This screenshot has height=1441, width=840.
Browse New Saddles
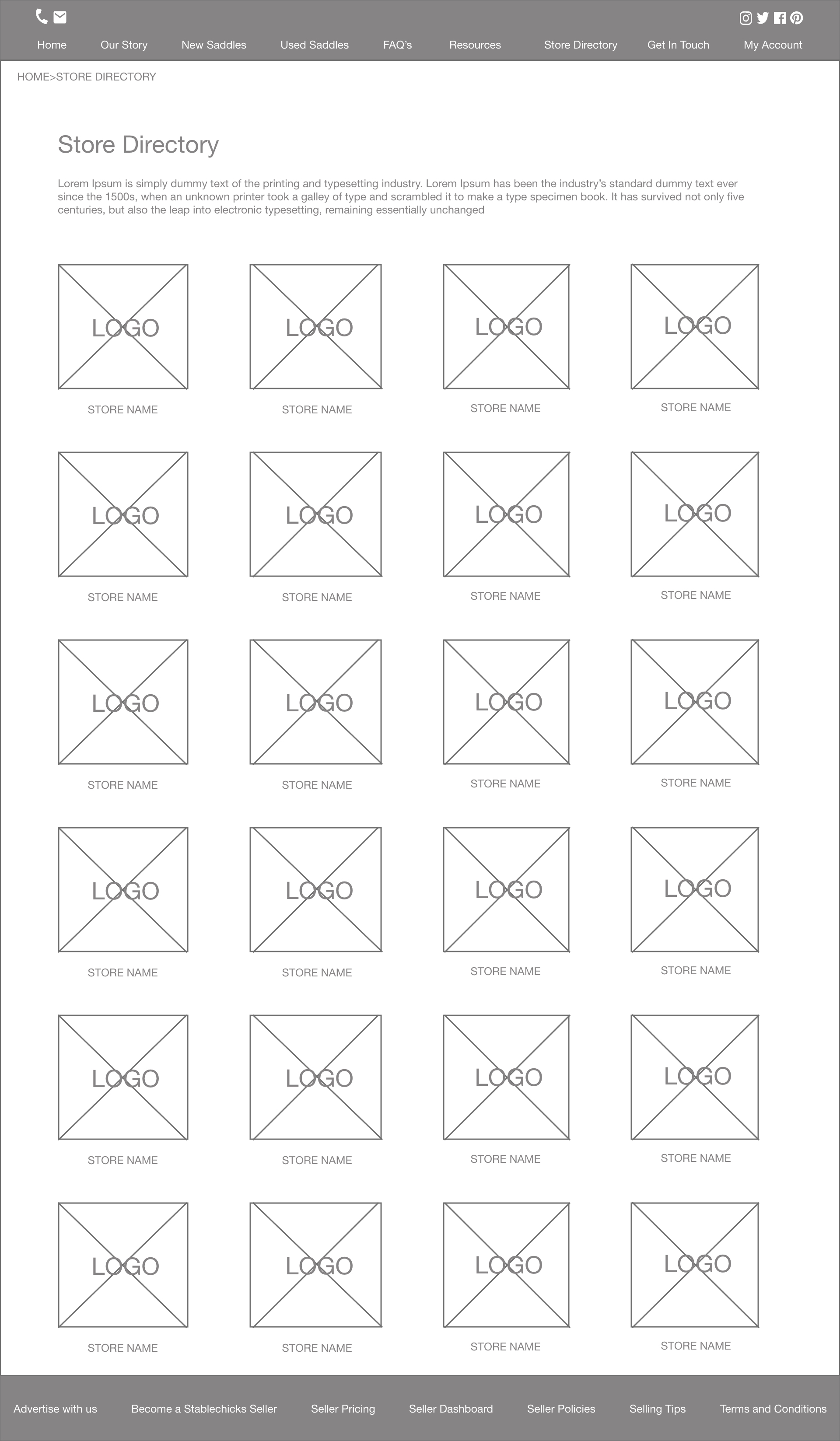214,45
